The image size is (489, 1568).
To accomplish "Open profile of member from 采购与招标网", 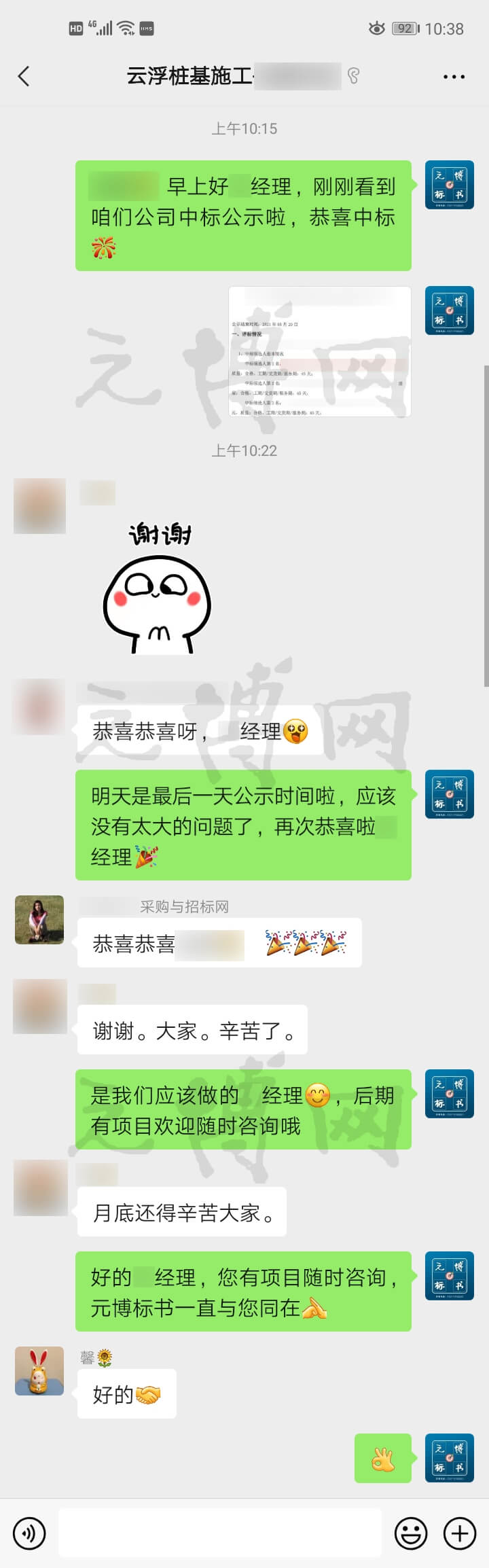I will point(39,920).
